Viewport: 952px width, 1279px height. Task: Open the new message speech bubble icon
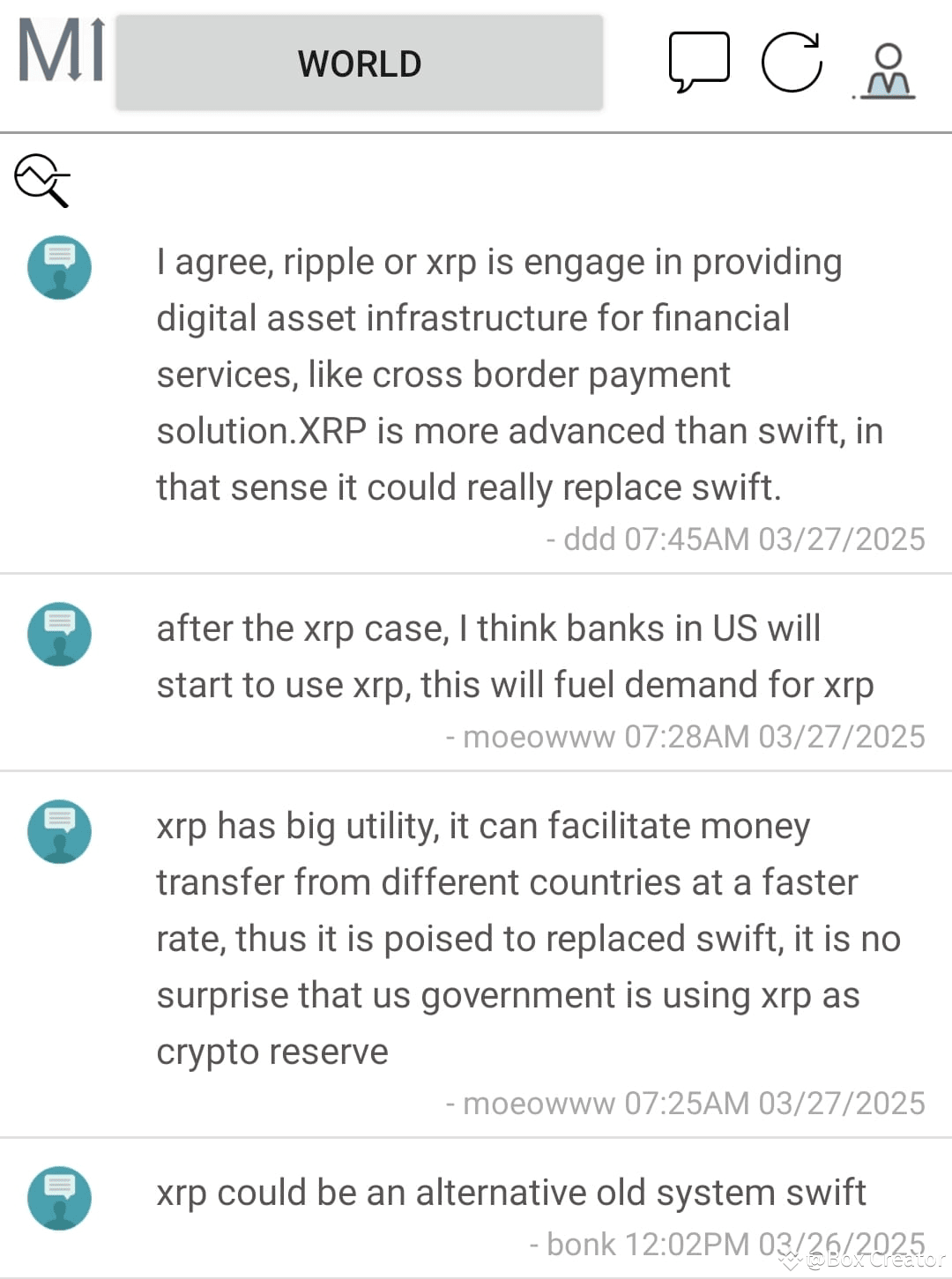click(x=699, y=60)
